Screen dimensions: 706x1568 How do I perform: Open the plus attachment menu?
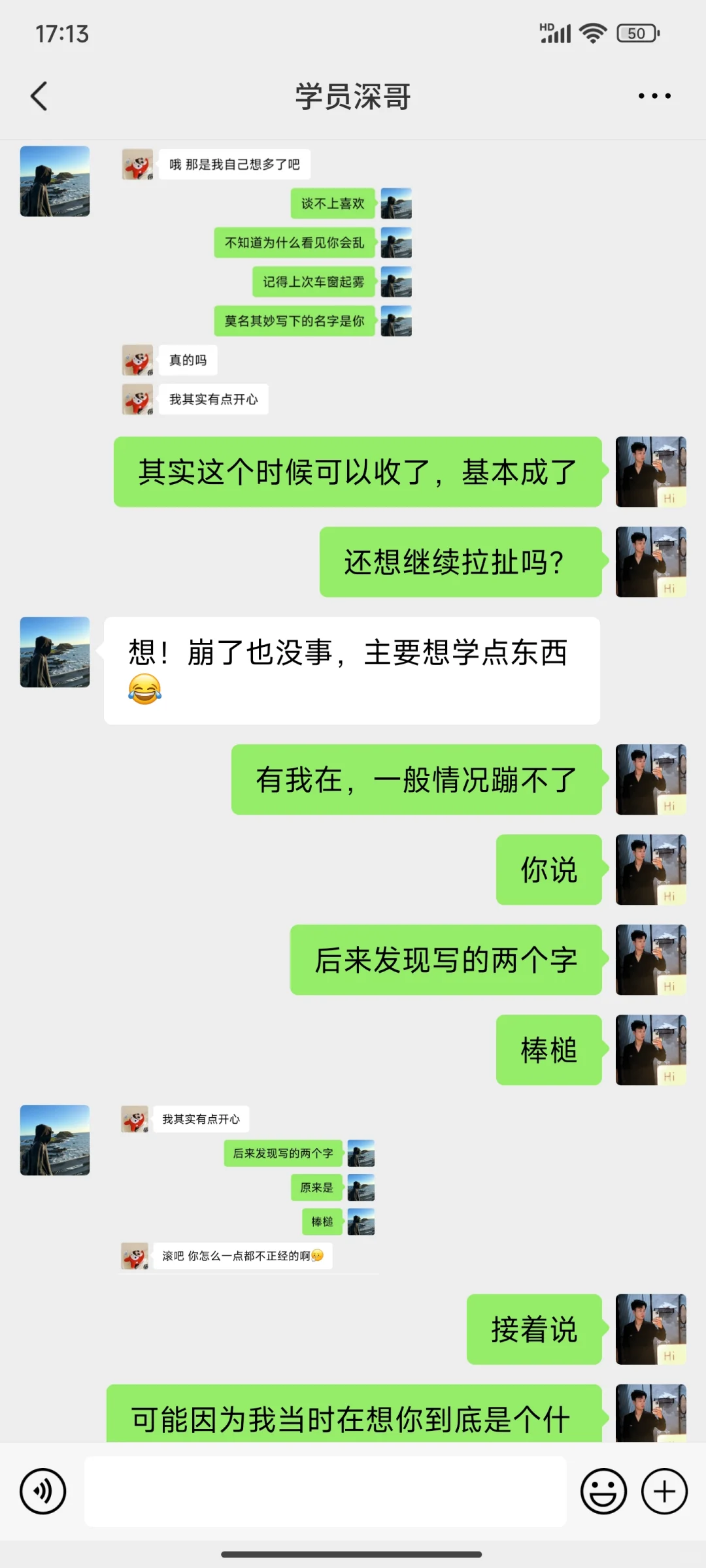[x=664, y=1492]
